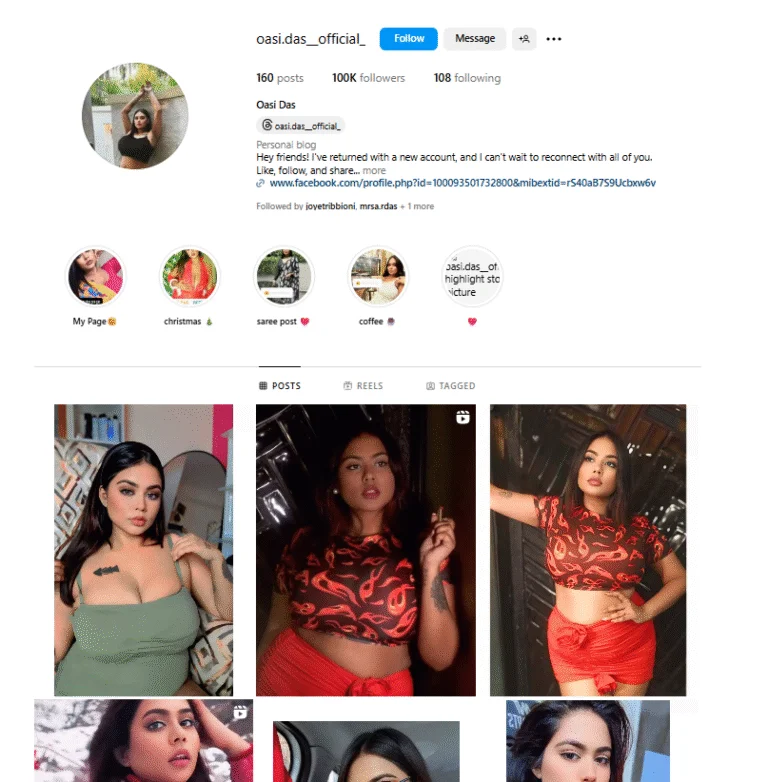768x782 pixels.
Task: Switch to the Reels tab
Action: point(363,386)
